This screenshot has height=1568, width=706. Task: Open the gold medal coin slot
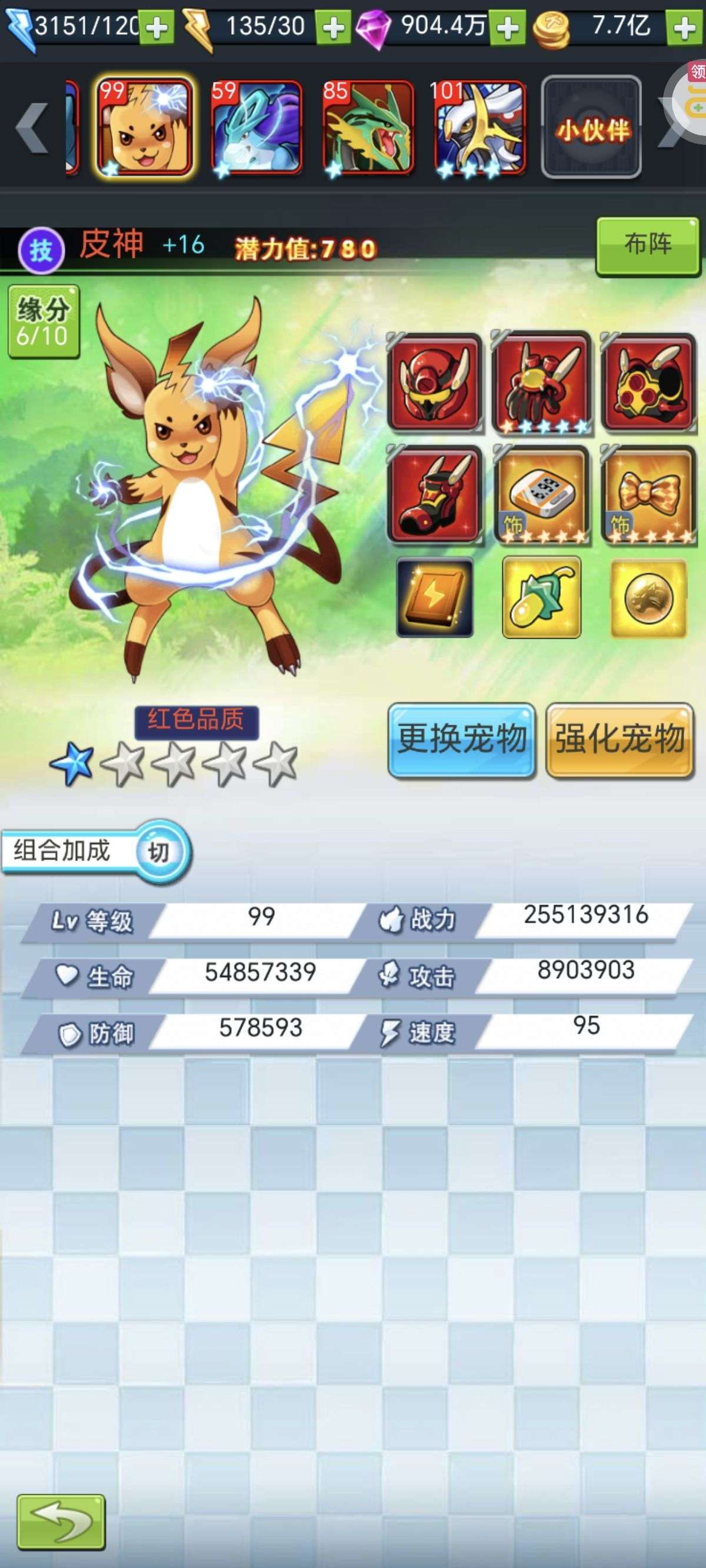tap(648, 599)
